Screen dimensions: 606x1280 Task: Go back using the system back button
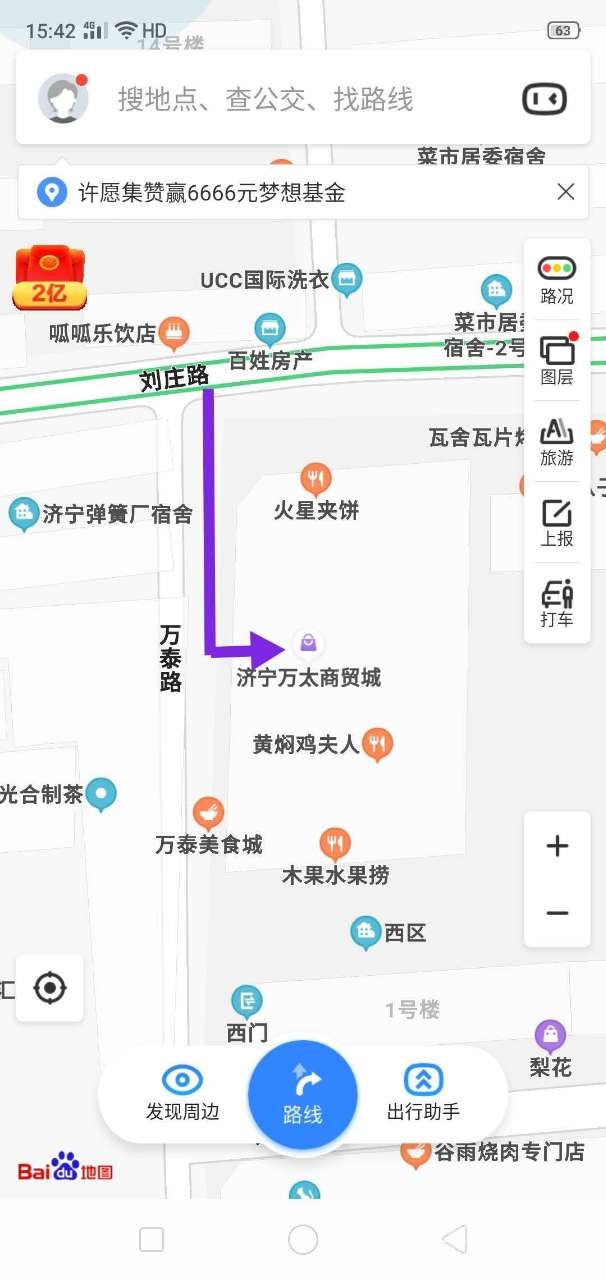(x=454, y=1240)
